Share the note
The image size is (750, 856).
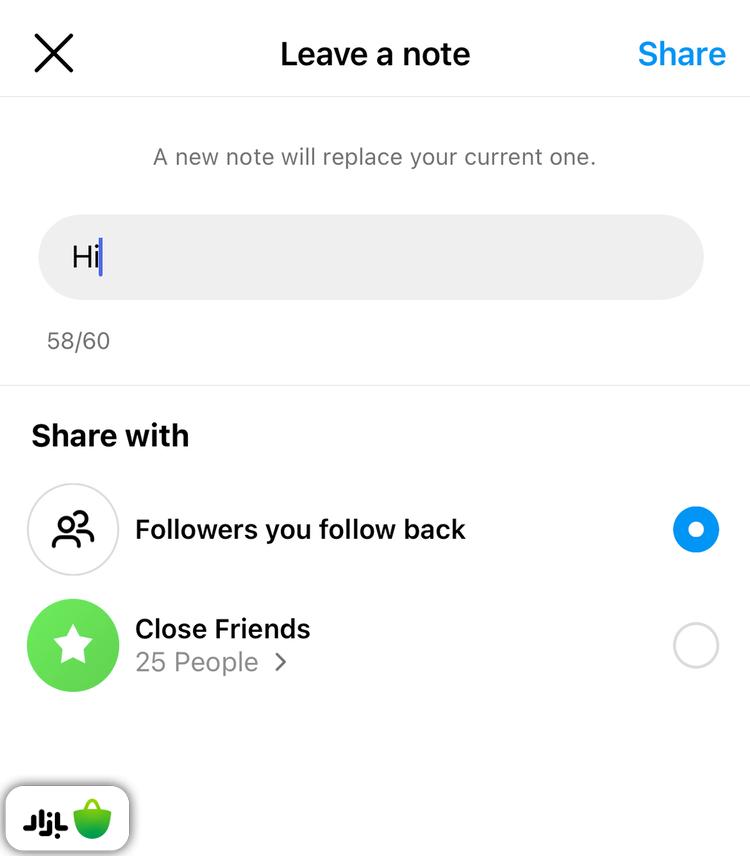[681, 54]
